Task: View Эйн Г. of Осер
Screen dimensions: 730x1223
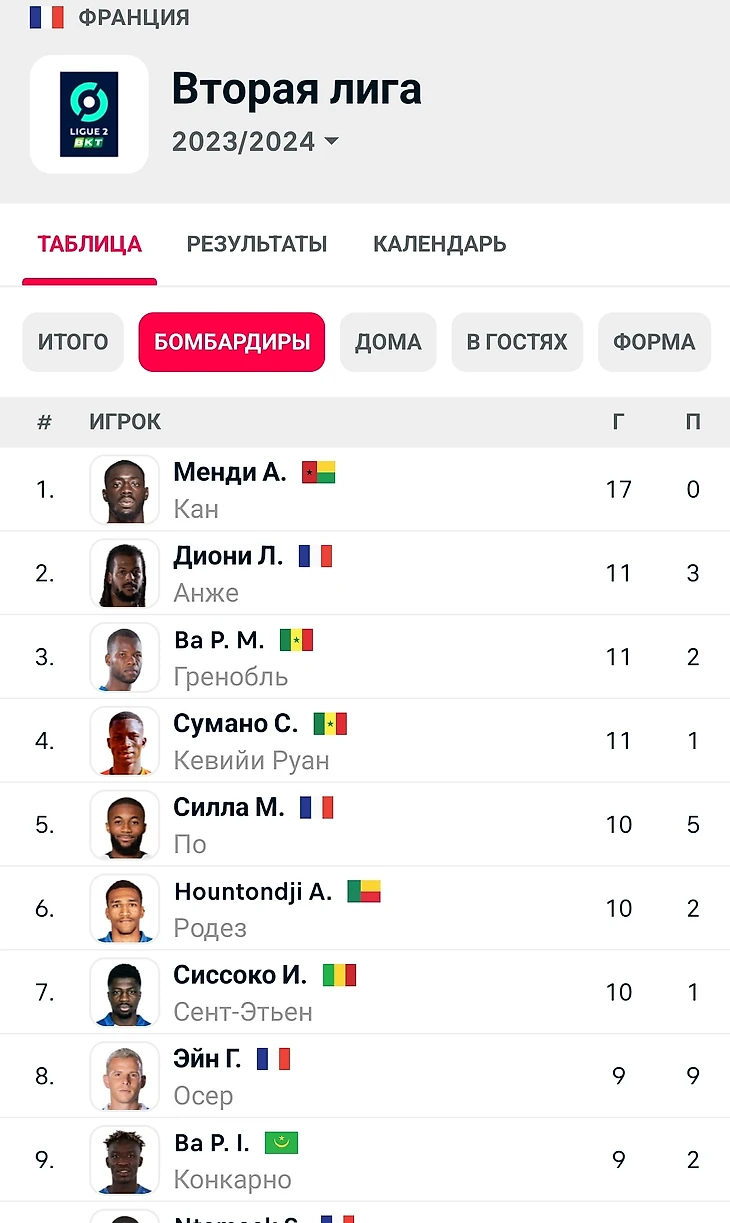Action: coord(207,1060)
